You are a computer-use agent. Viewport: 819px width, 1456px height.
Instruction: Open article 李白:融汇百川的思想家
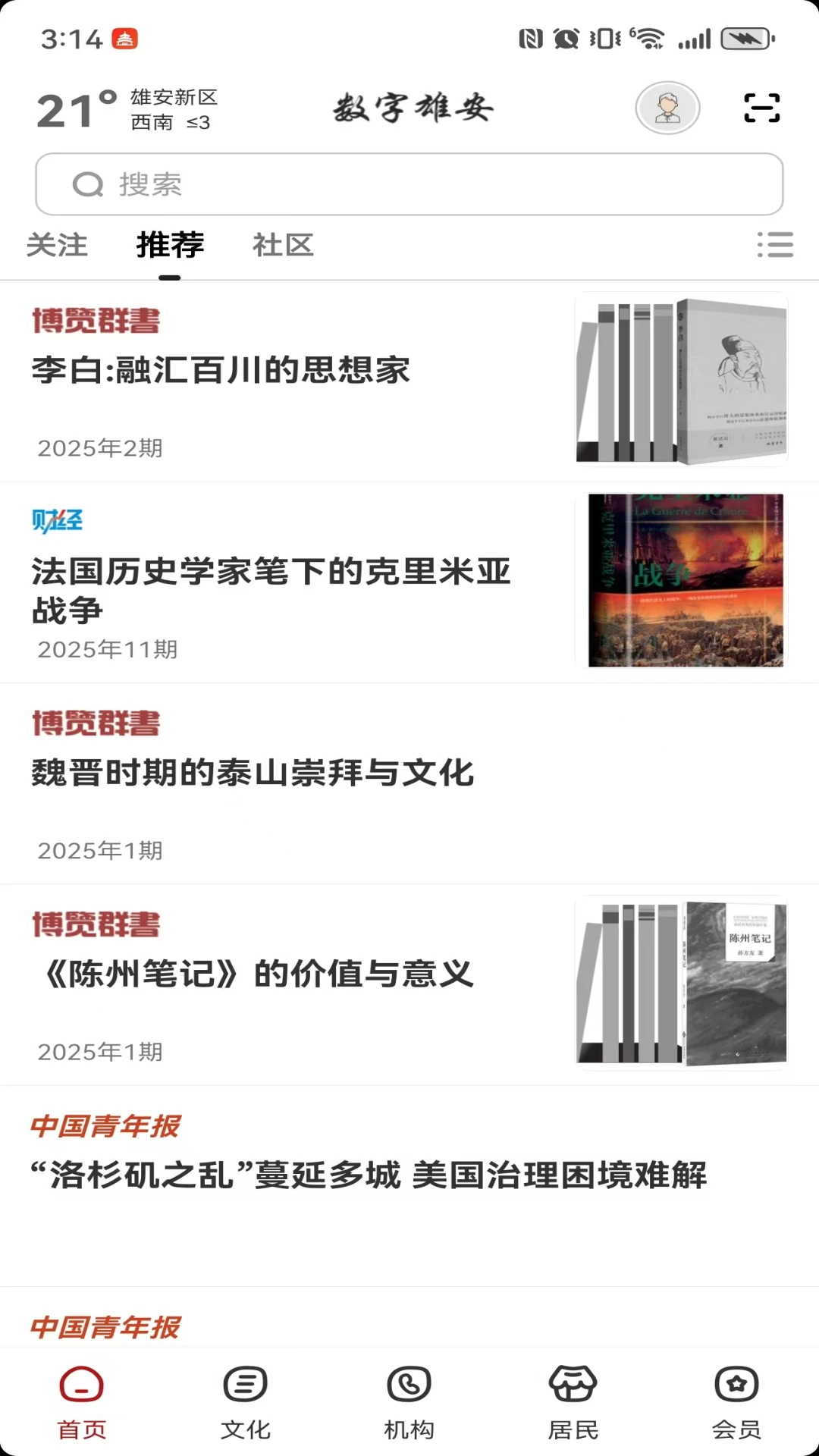pyautogui.click(x=409, y=381)
